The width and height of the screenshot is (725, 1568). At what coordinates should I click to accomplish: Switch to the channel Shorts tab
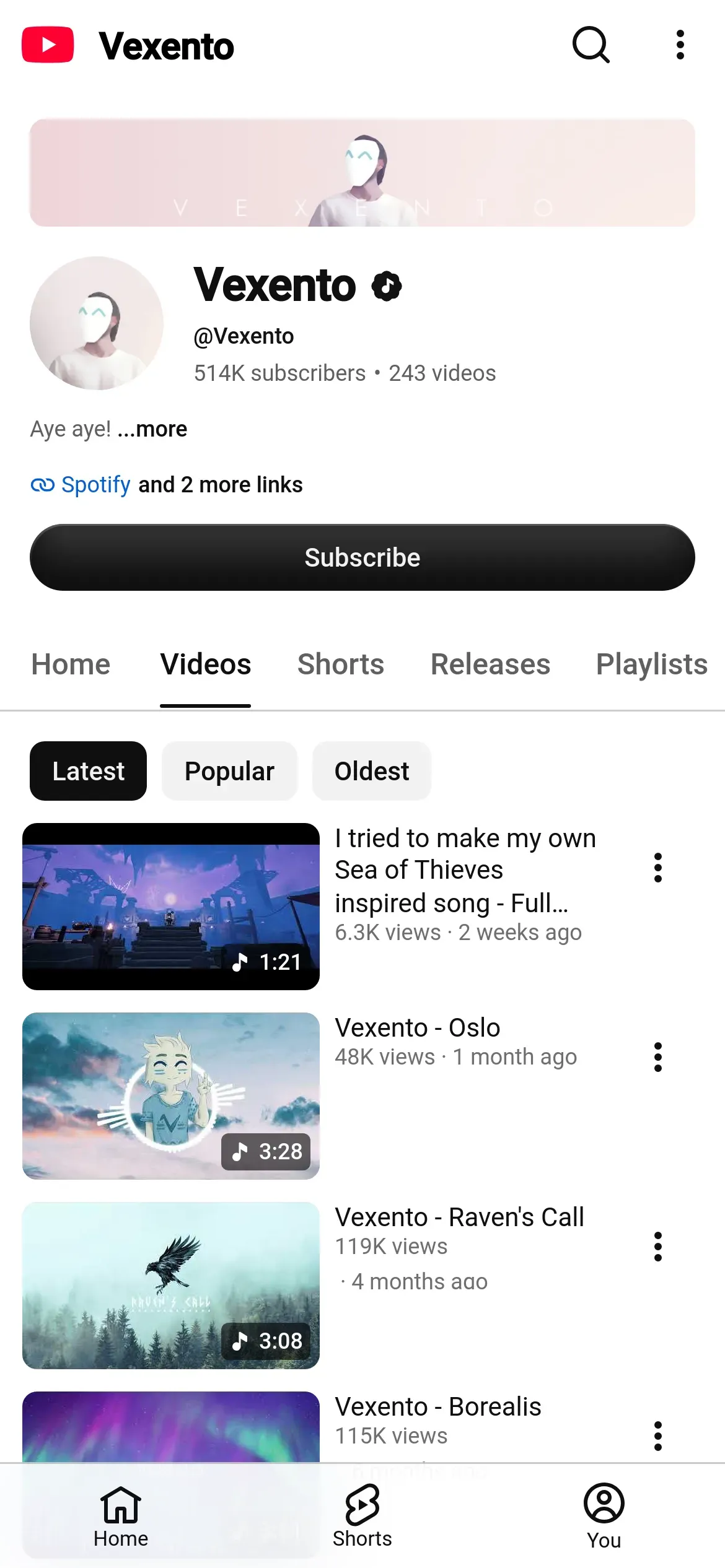click(341, 664)
